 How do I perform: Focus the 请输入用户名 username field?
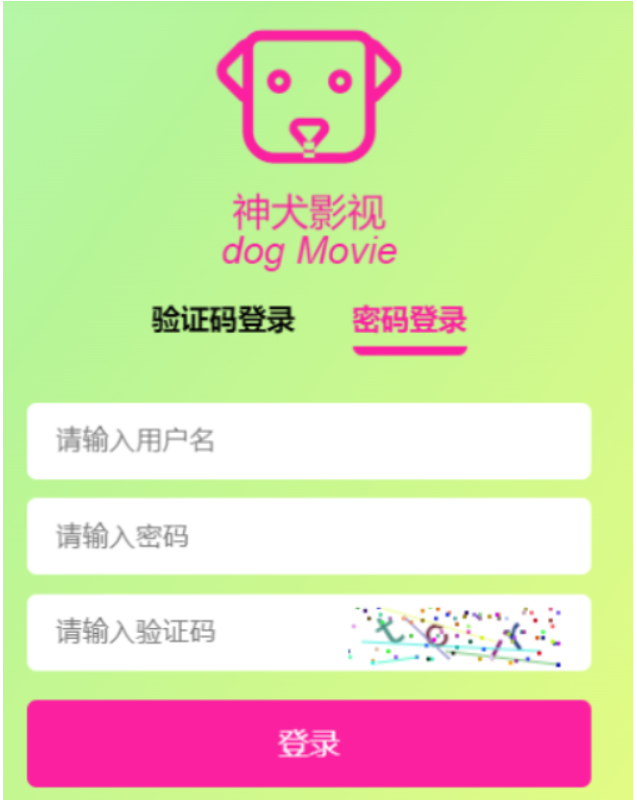[x=308, y=441]
